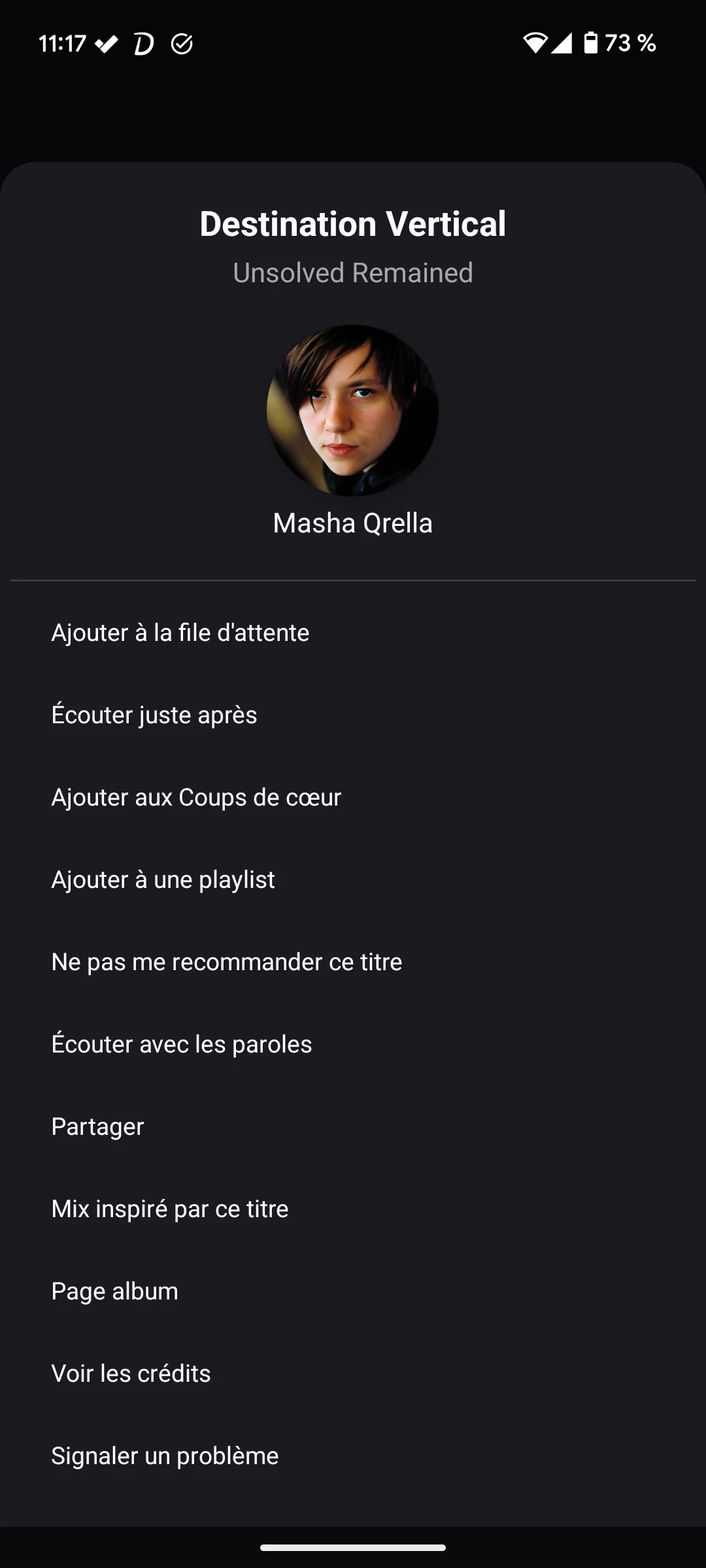Choose Écouter juste après
706x1568 pixels.
coord(154,715)
